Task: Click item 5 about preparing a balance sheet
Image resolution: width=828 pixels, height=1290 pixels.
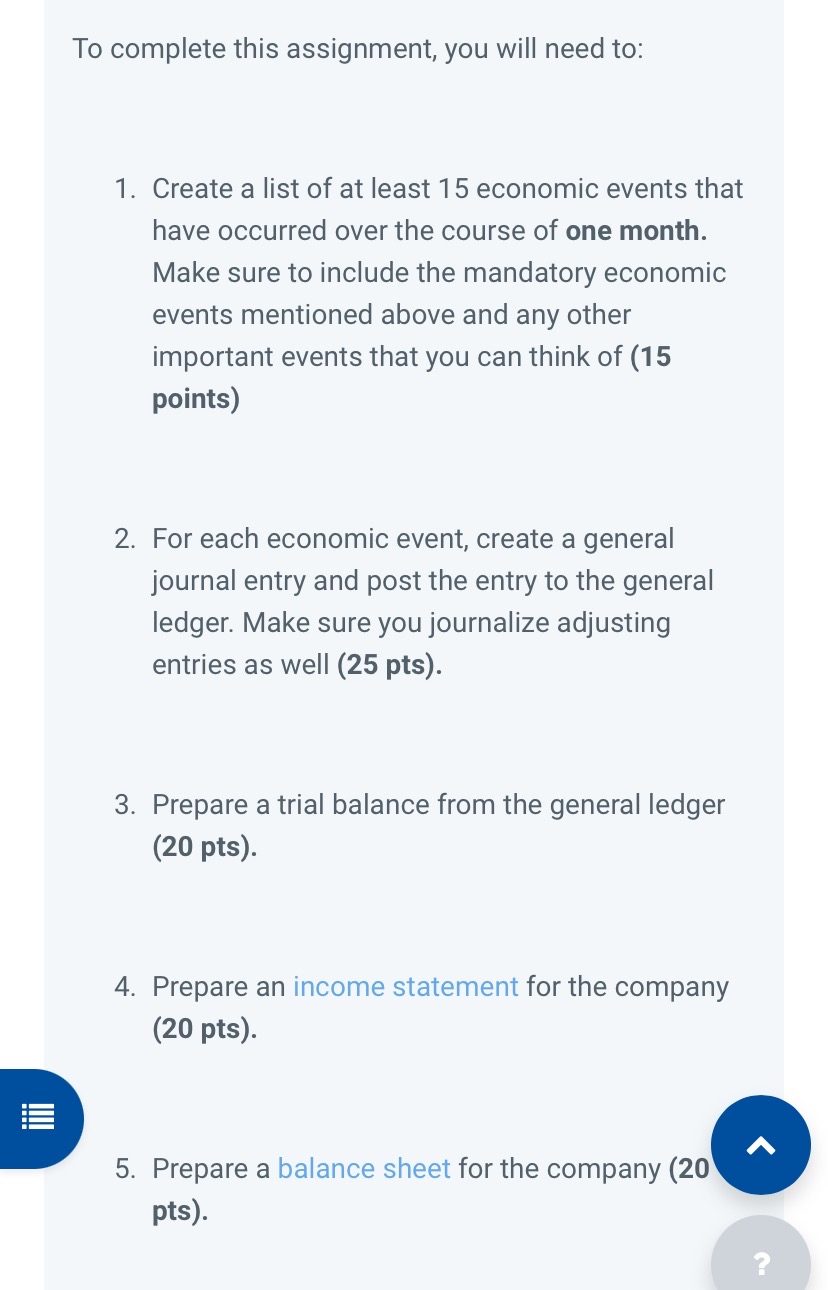Action: point(430,1189)
